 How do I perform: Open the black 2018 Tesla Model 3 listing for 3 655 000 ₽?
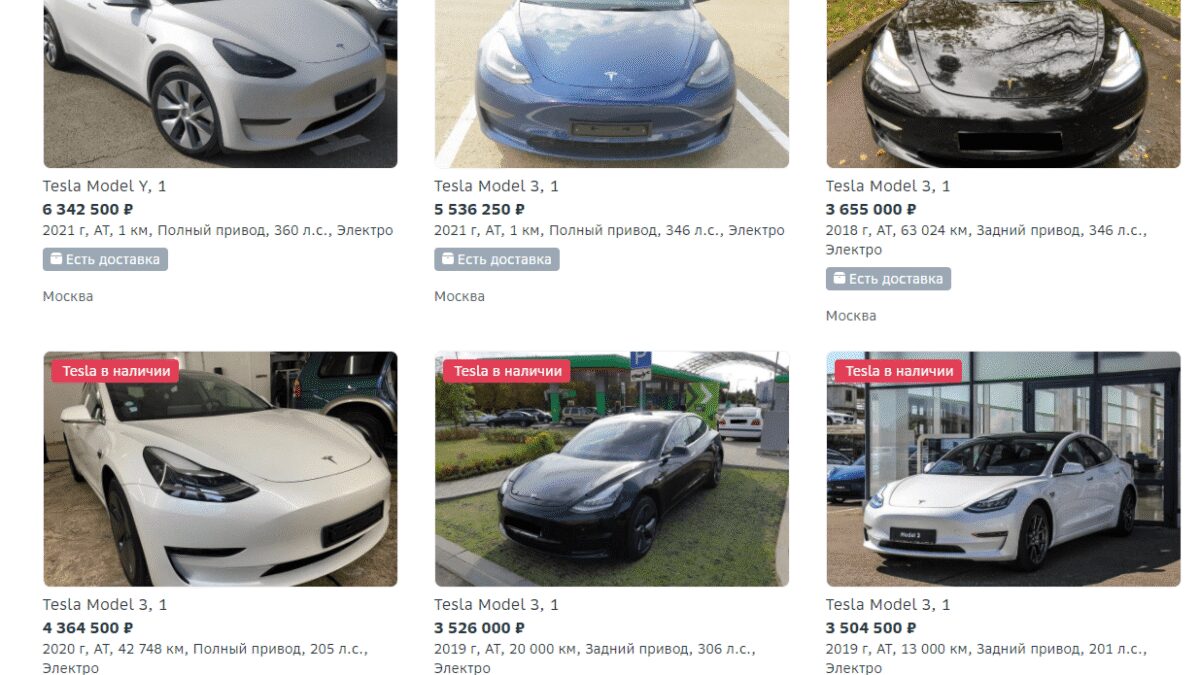click(888, 186)
